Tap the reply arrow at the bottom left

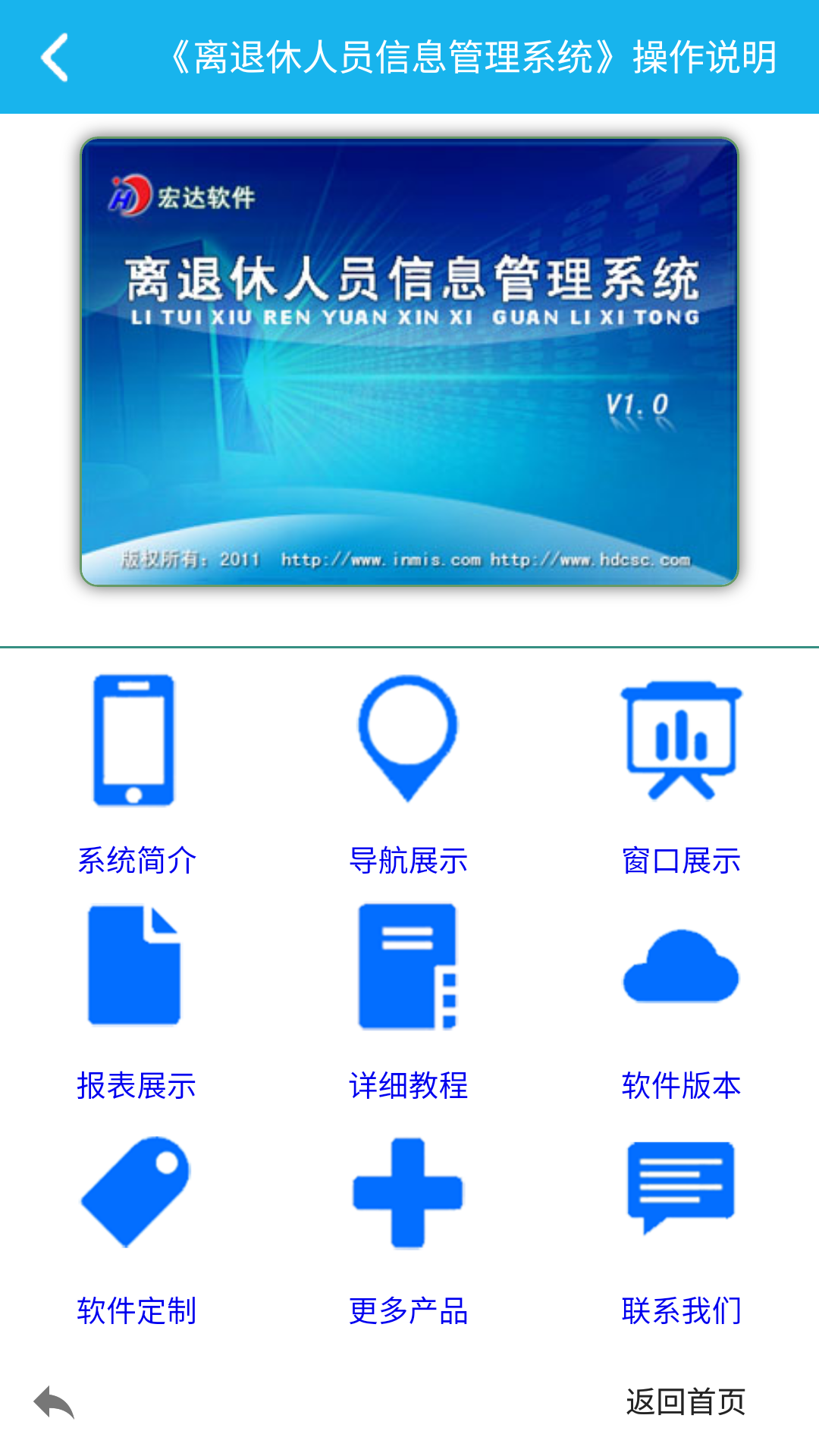[x=54, y=1401]
